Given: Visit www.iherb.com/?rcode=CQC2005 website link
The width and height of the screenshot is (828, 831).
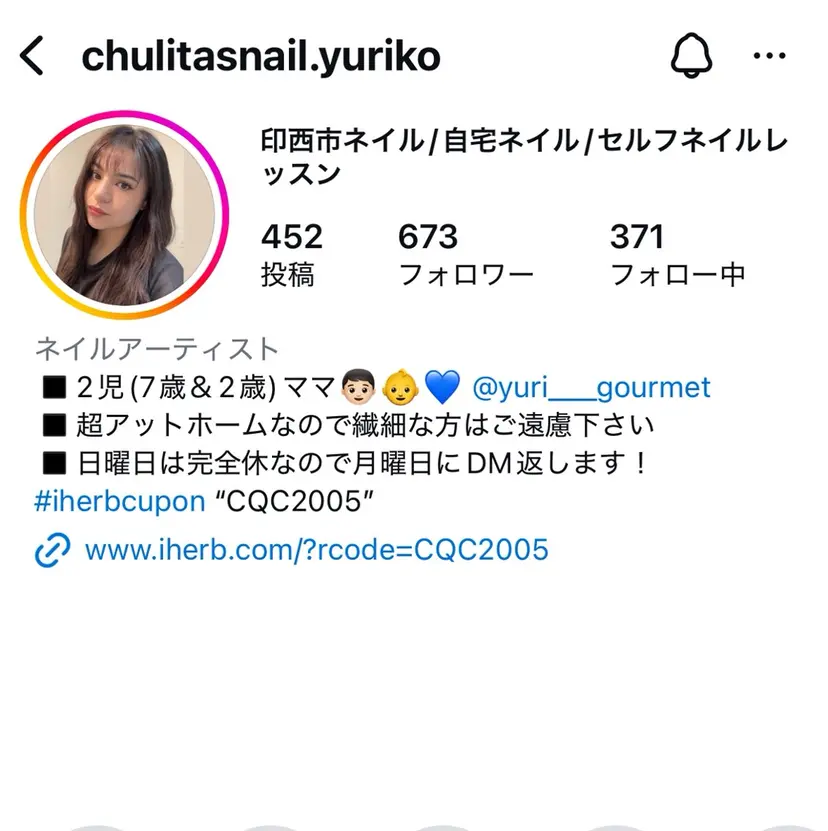Looking at the screenshot, I should point(315,549).
